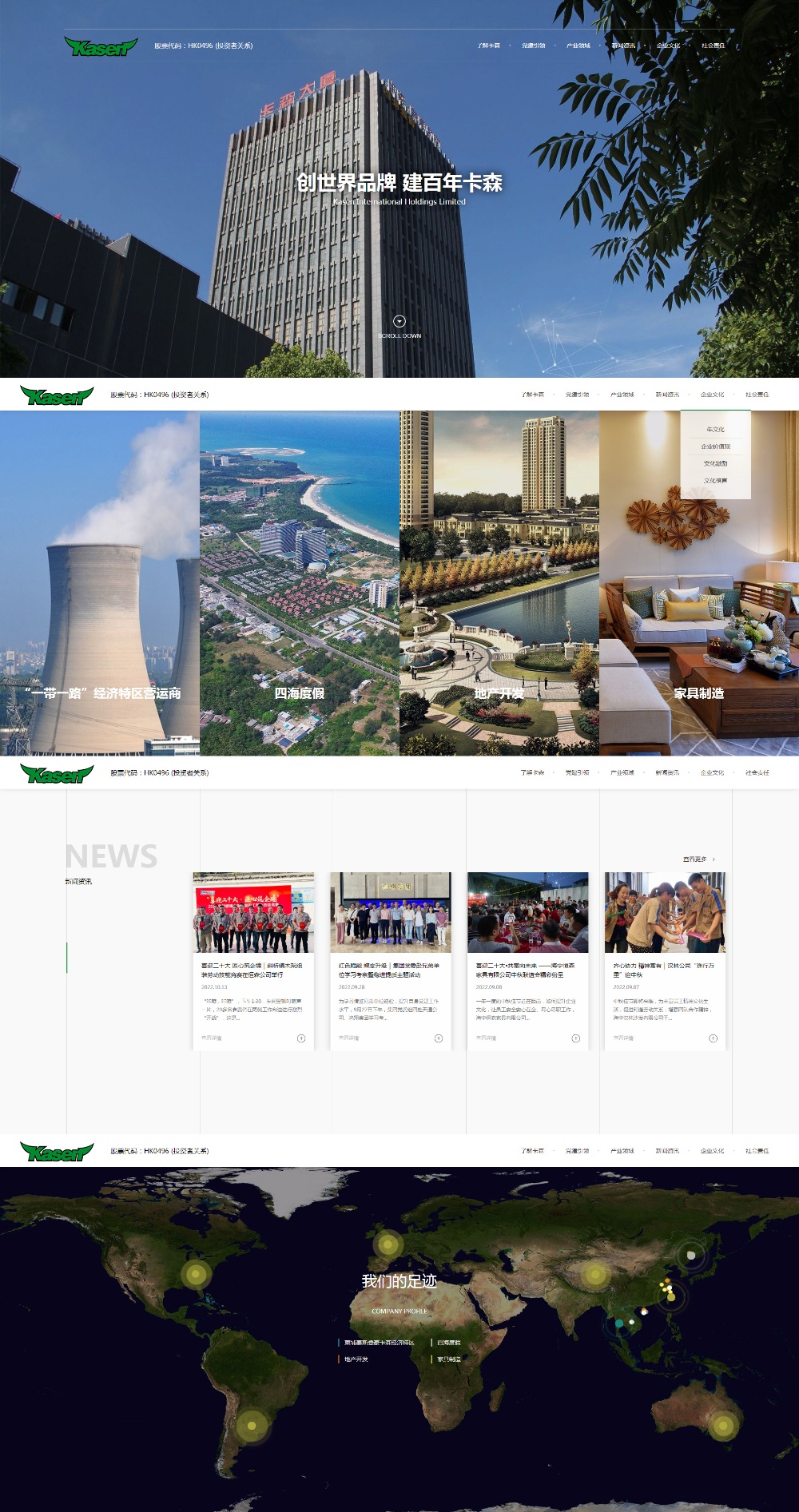Select 四海度假 in the map legend
This screenshot has width=799, height=1512.
448,1343
